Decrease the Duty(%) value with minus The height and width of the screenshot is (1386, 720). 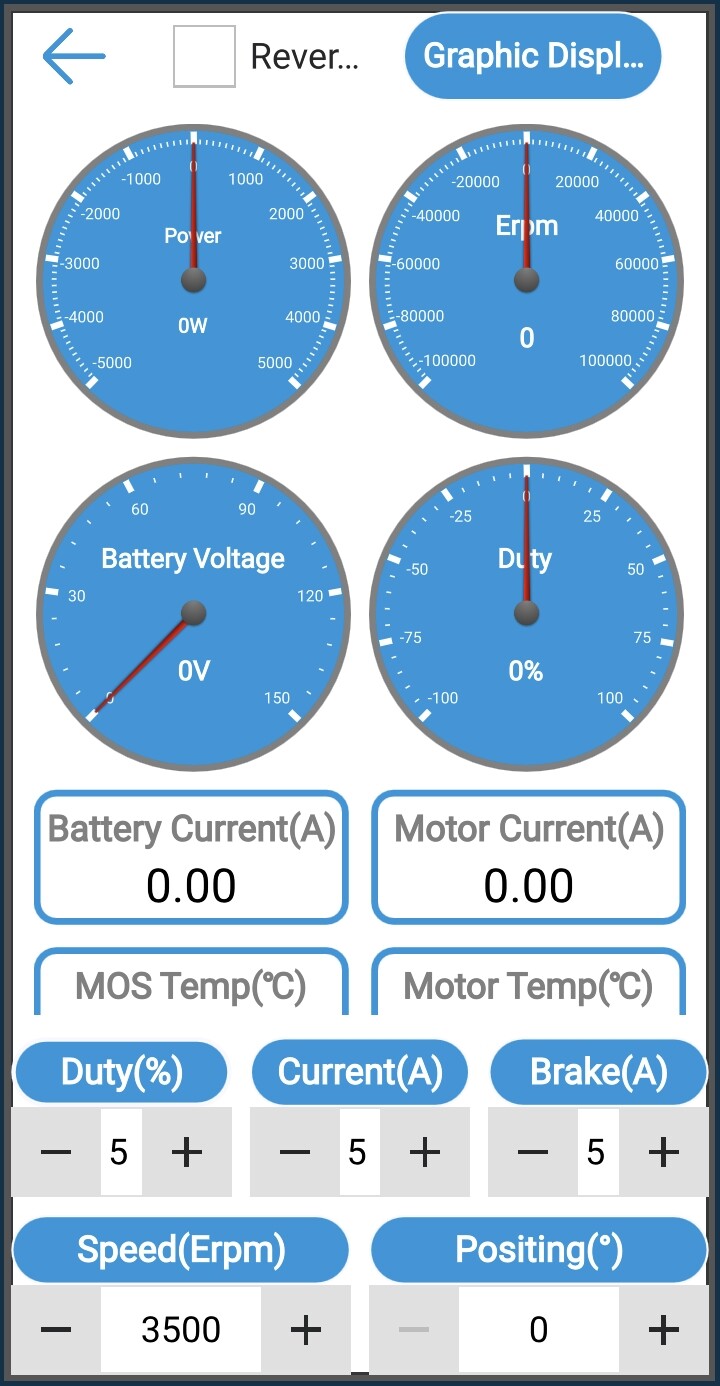pos(56,1152)
